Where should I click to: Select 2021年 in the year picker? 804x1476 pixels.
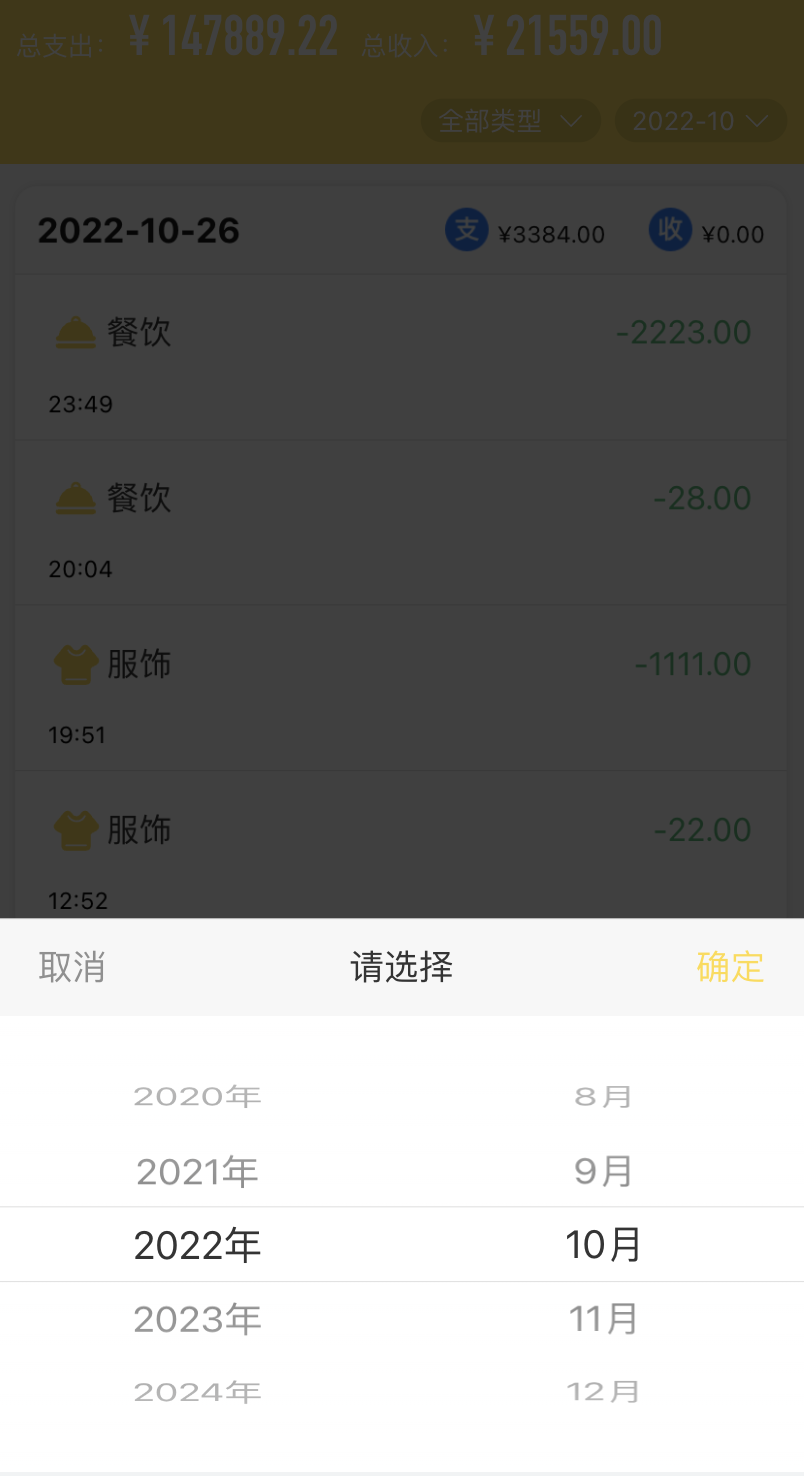coord(198,1171)
